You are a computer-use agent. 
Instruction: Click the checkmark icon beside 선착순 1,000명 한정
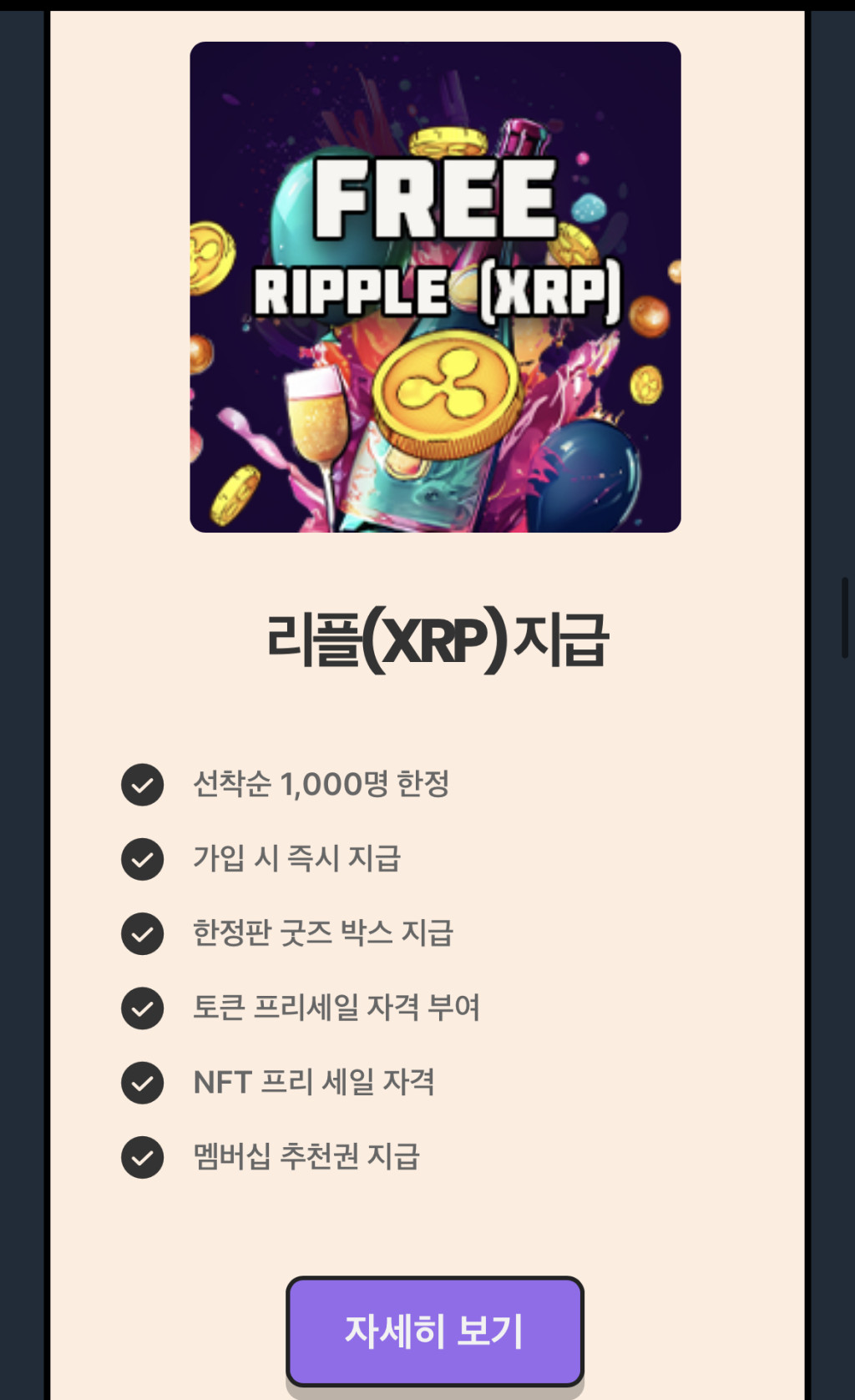pyautogui.click(x=142, y=785)
